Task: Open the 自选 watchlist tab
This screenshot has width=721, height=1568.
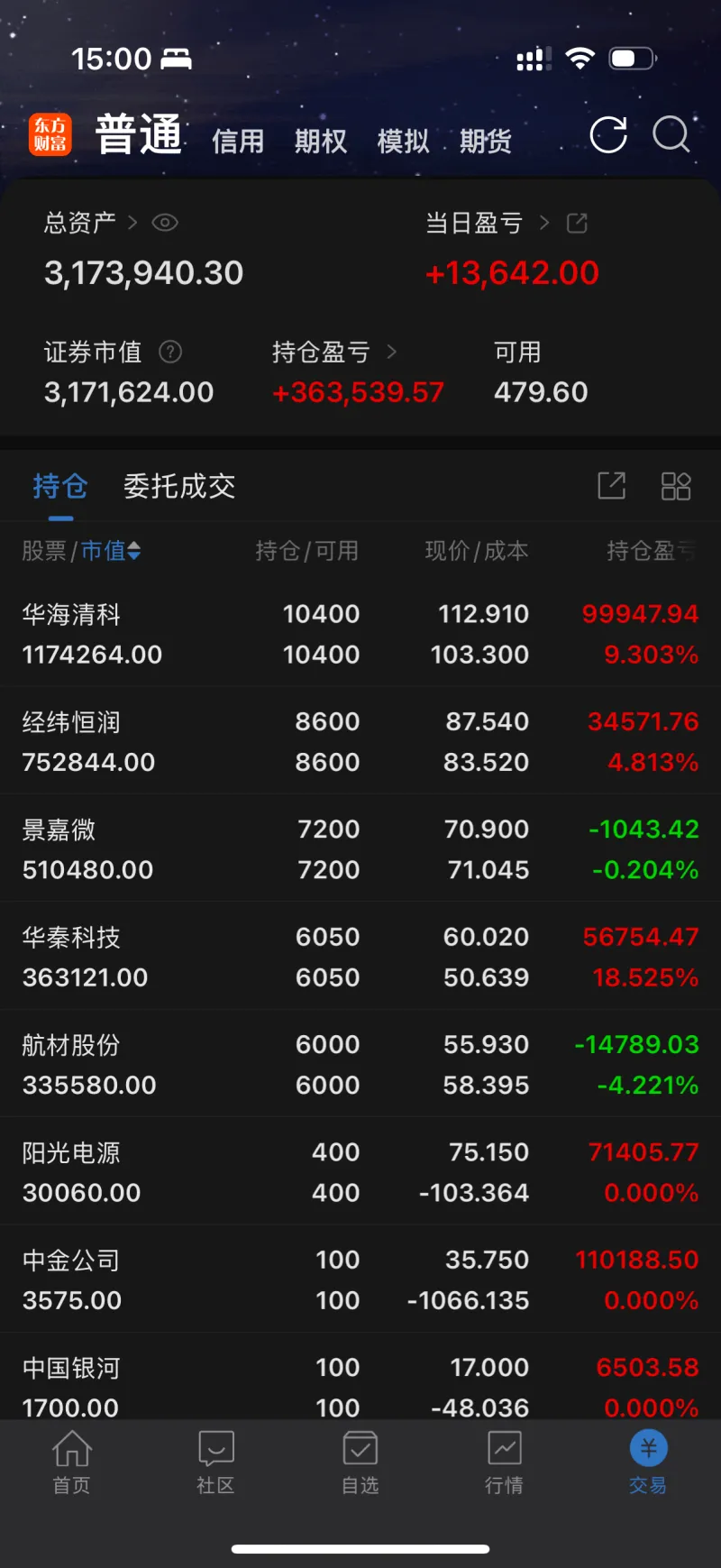Action: (360, 1463)
